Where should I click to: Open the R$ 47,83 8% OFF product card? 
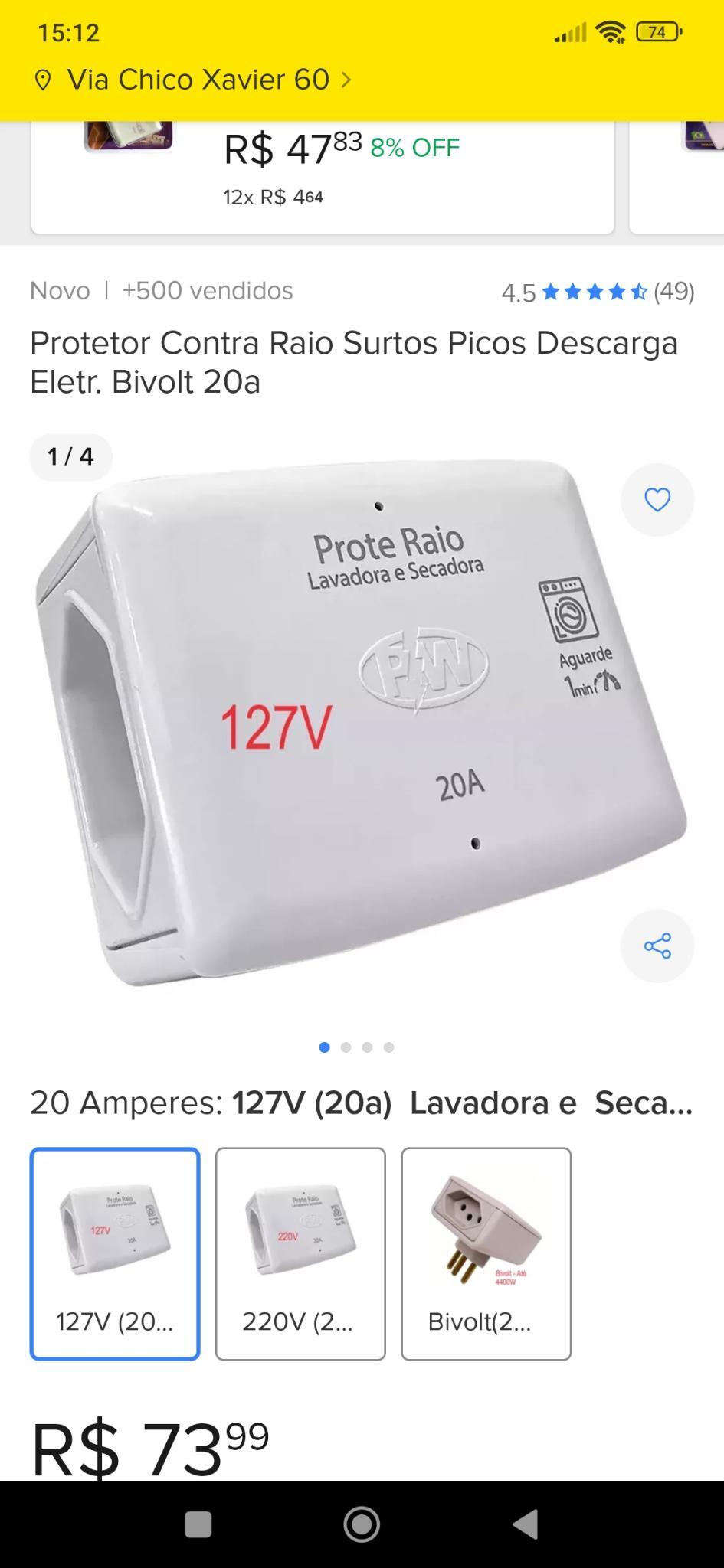click(x=323, y=178)
